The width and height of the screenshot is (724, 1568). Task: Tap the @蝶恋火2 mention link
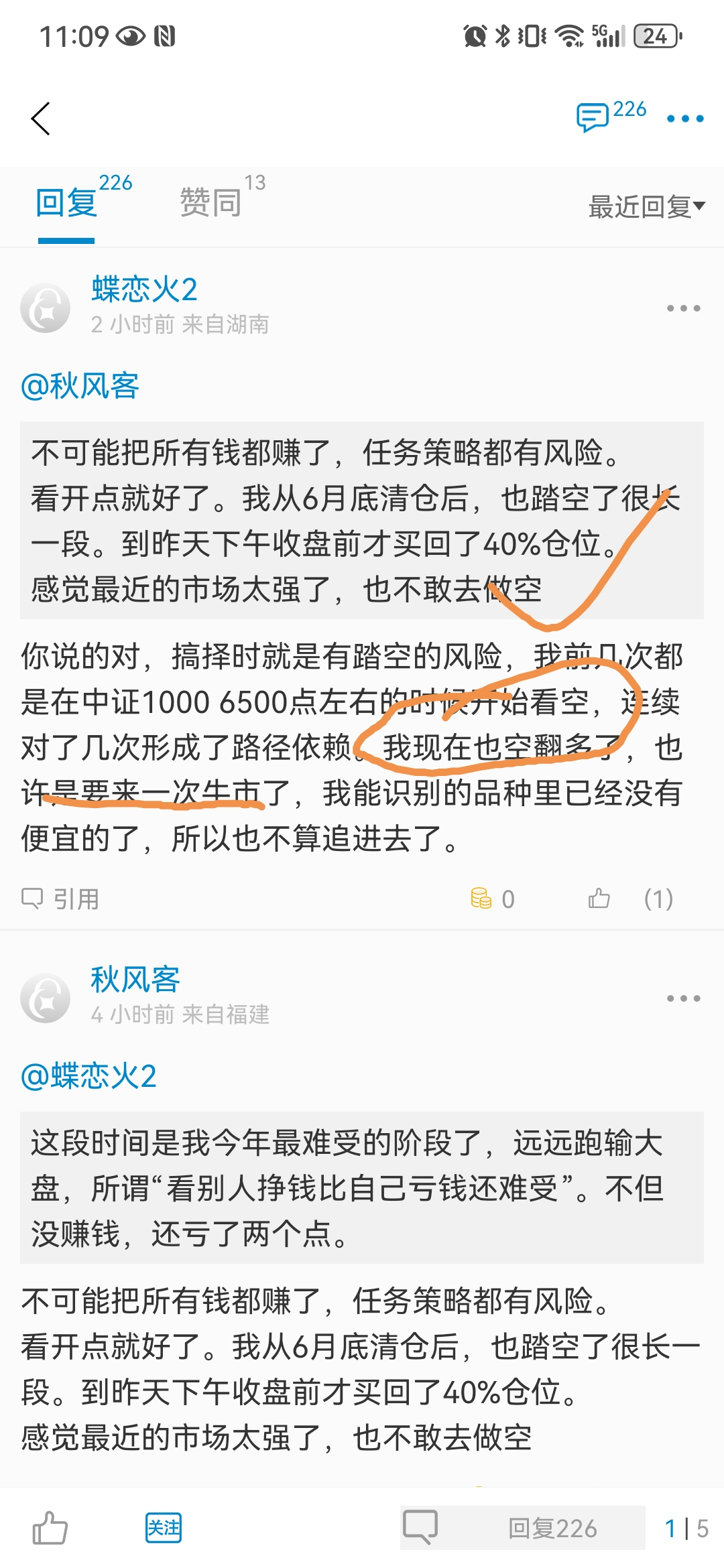[88, 1076]
